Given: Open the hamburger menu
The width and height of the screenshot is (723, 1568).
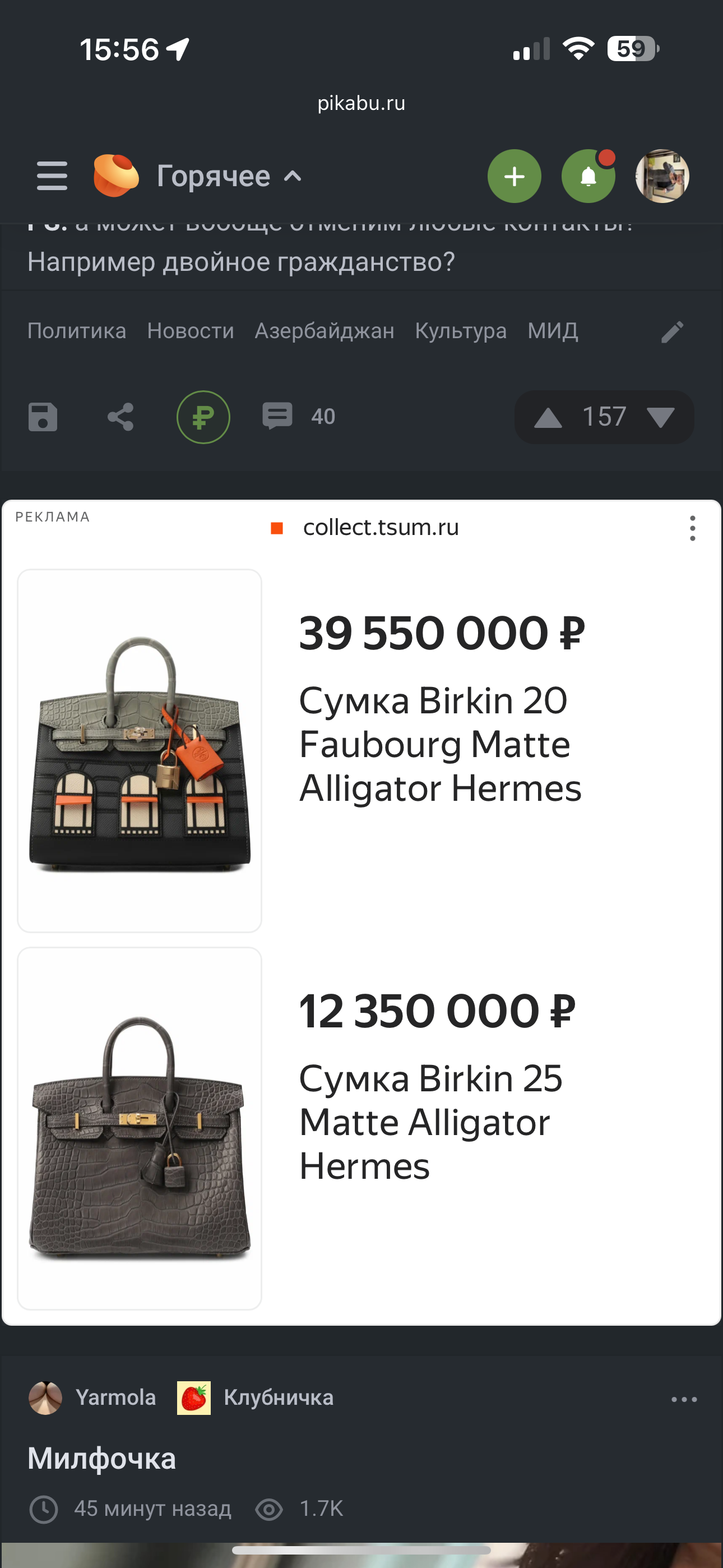Looking at the screenshot, I should coord(52,176).
